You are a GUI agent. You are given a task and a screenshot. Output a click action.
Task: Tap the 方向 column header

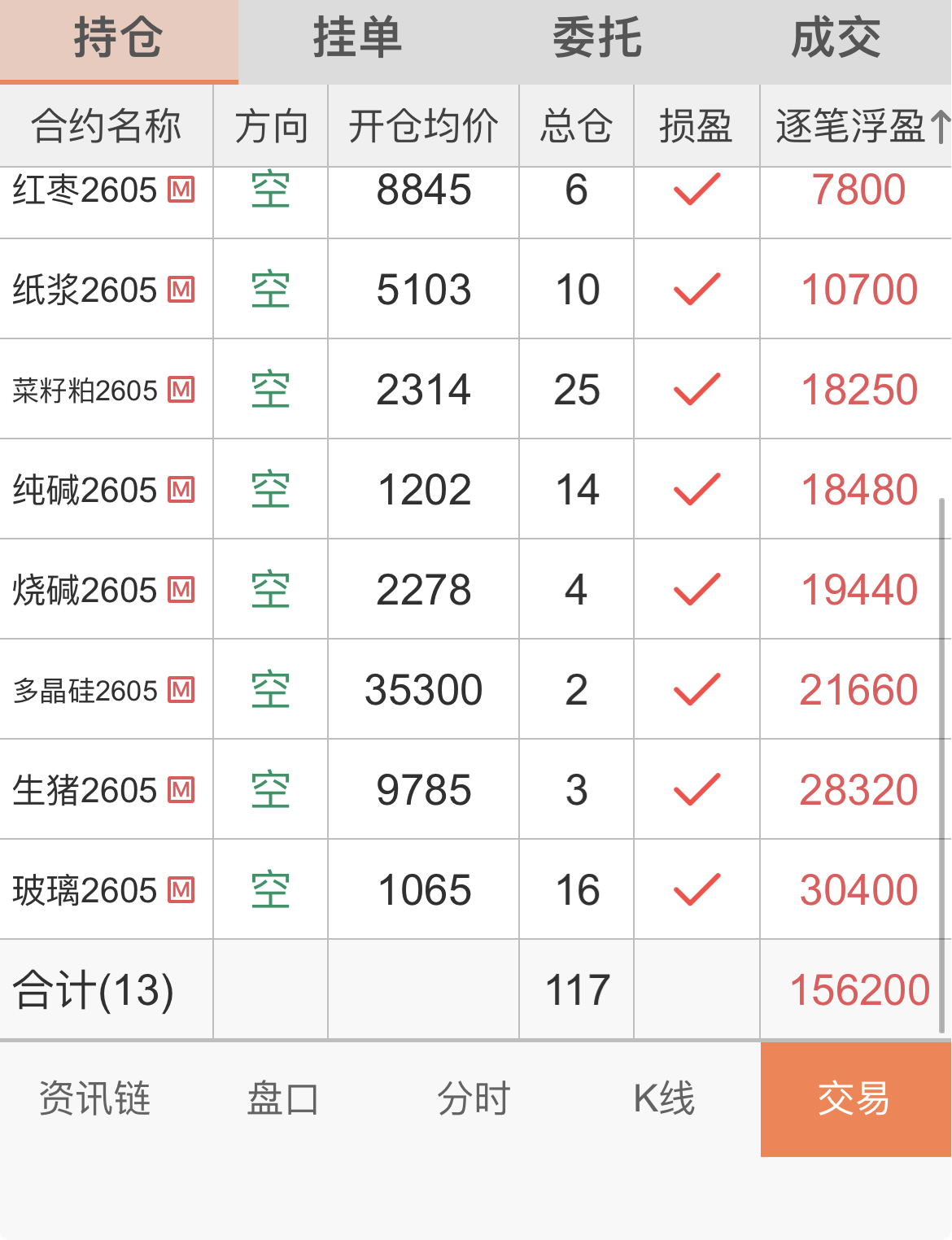click(270, 126)
